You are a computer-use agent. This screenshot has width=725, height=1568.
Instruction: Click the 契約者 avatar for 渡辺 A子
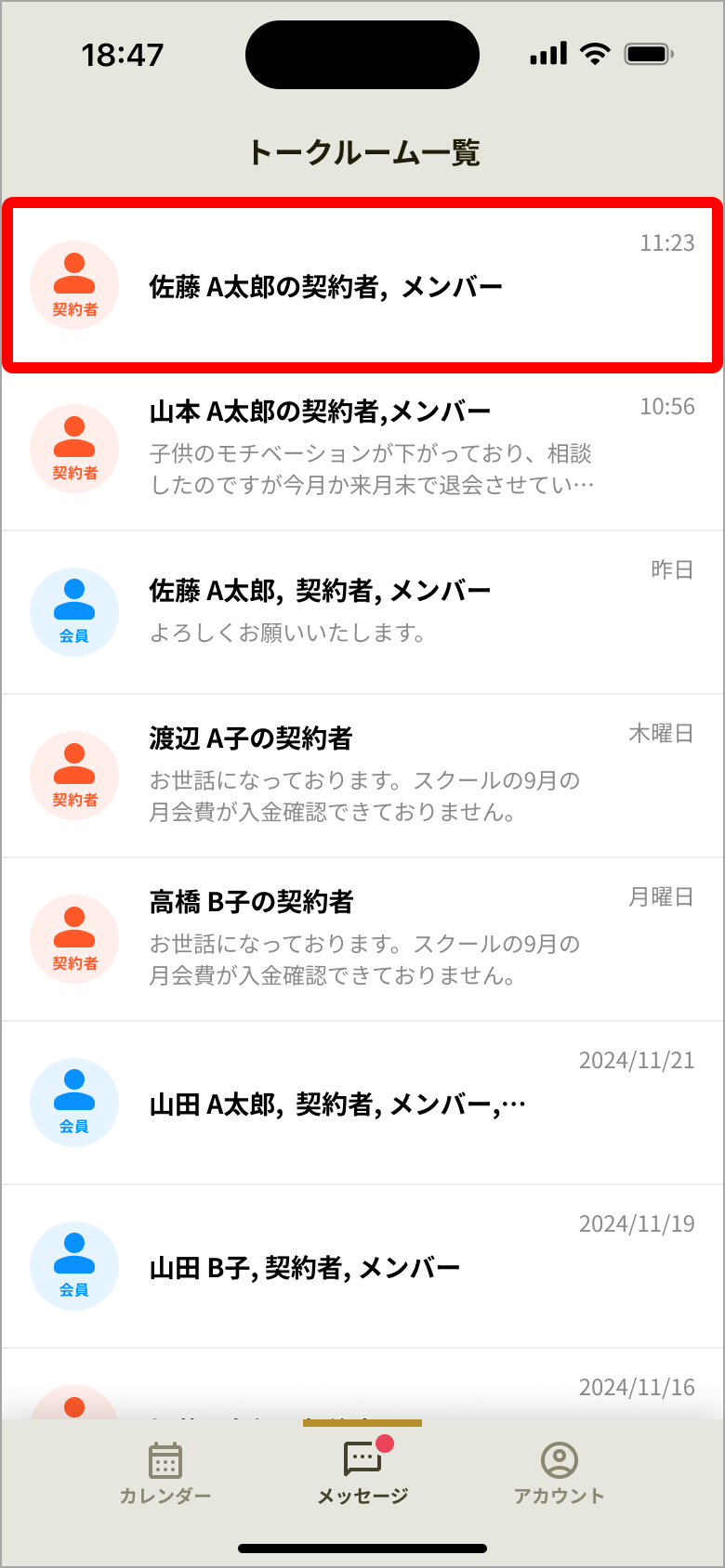point(74,775)
